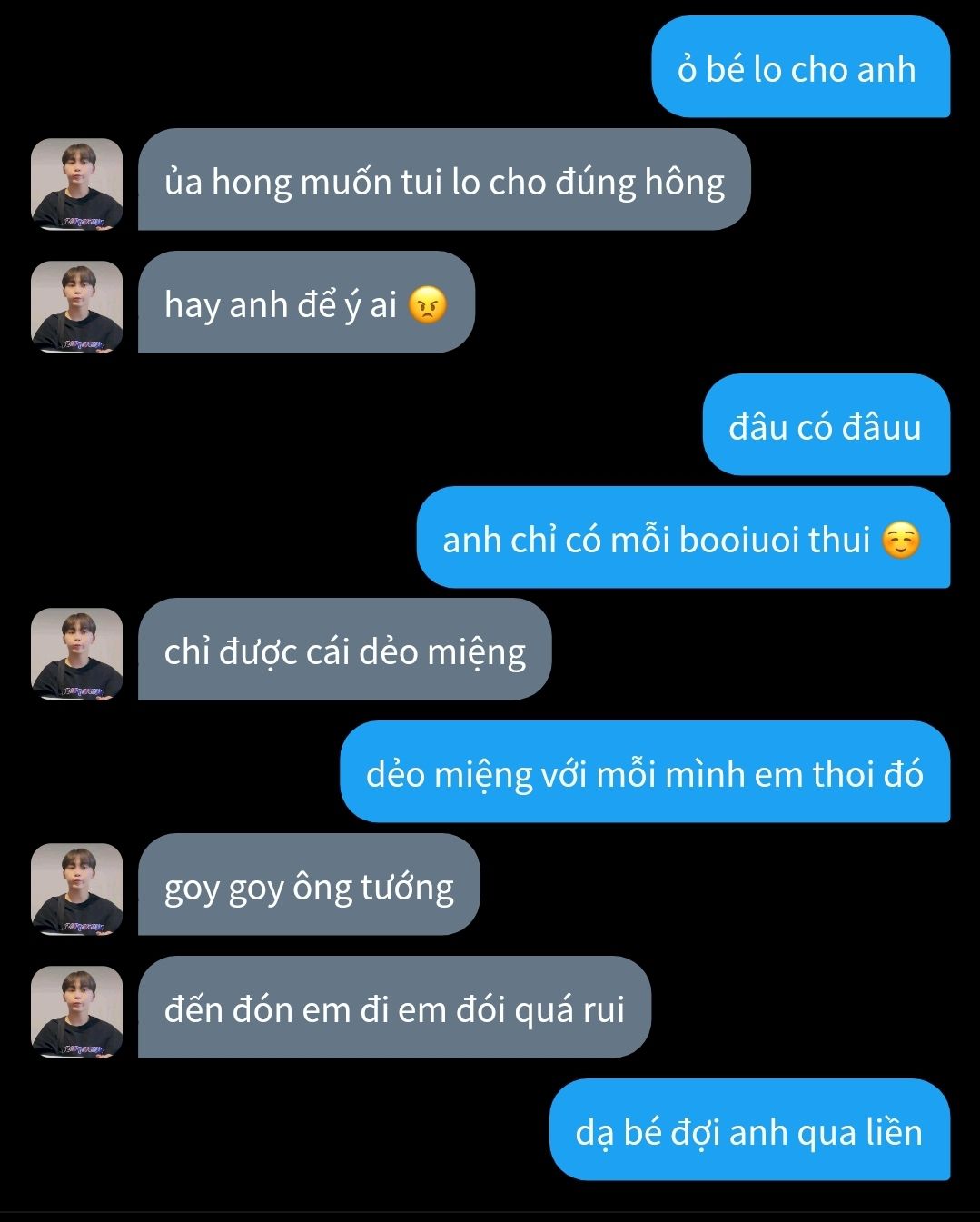
Task: Open profile avatar beside "ủa hong muốn tui lo" message
Action: tap(77, 184)
